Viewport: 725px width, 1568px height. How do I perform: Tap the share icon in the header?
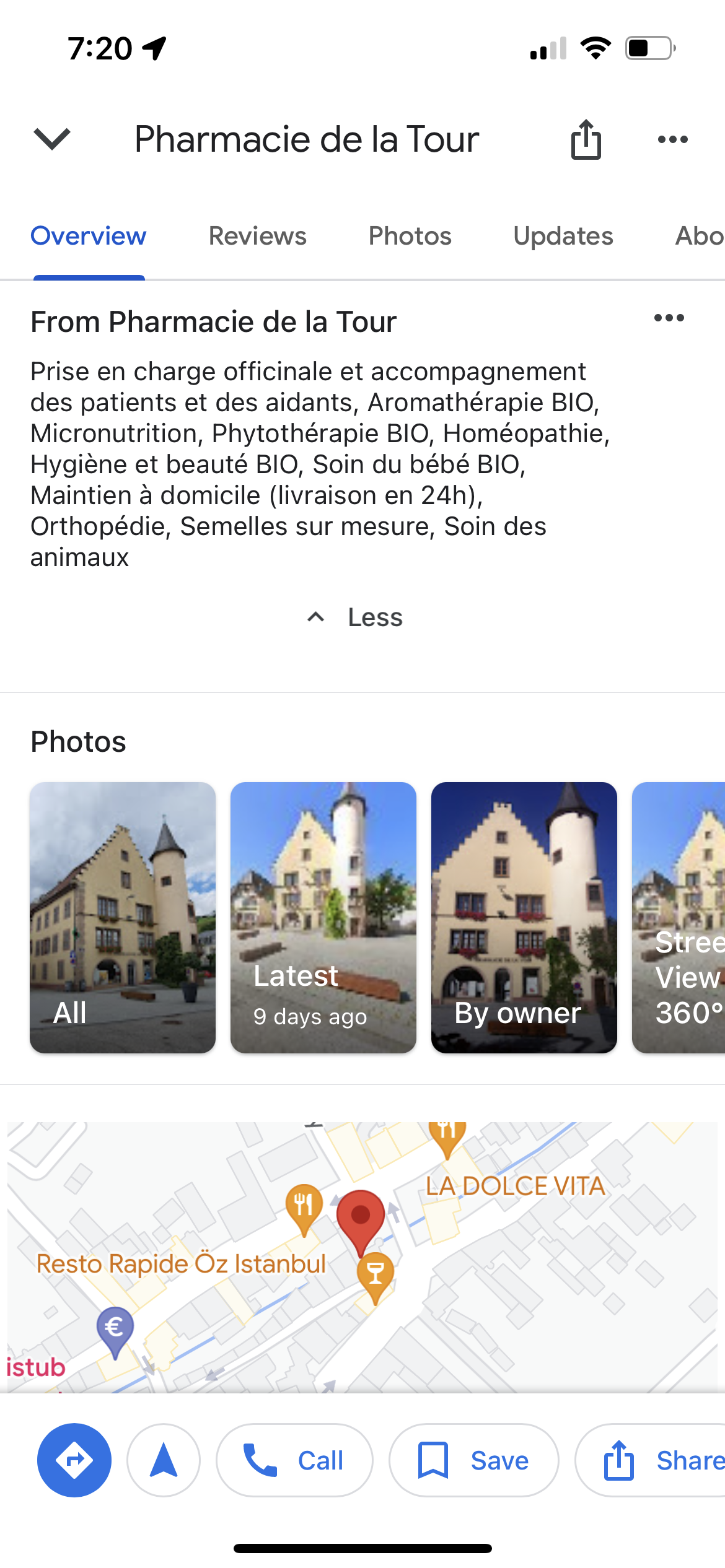point(586,139)
